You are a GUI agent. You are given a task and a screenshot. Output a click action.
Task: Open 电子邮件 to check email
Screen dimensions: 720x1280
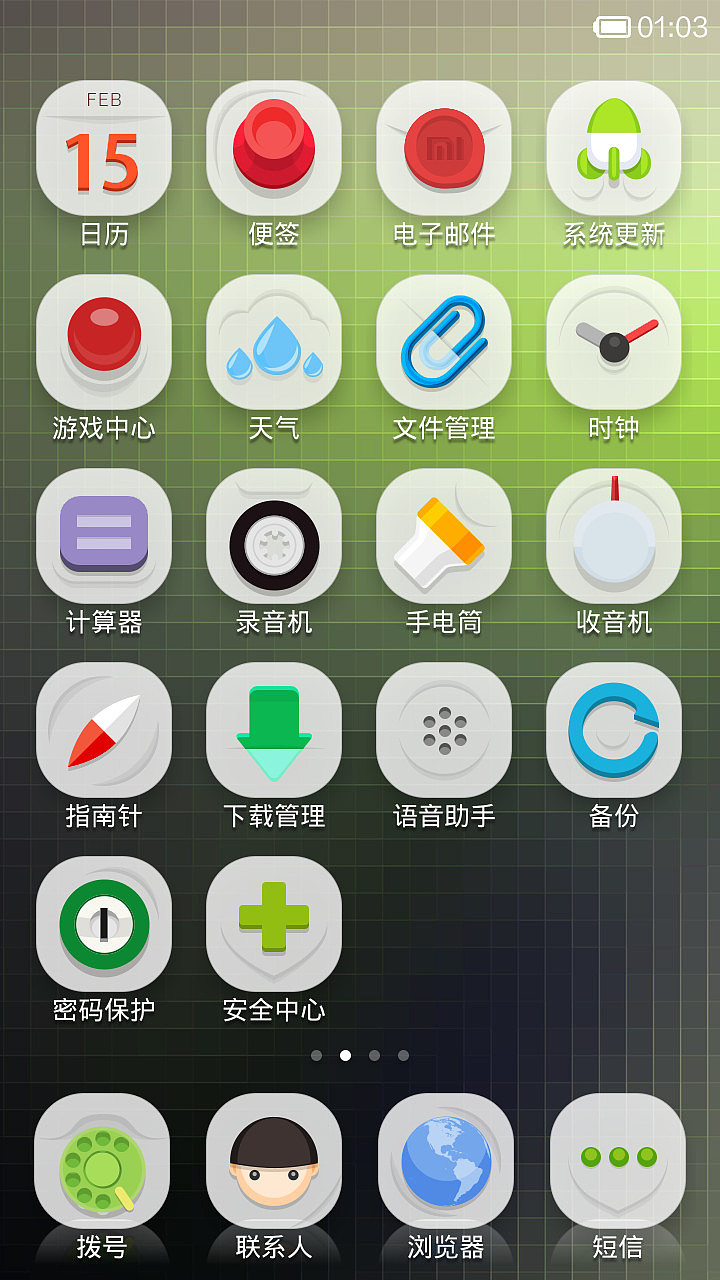pyautogui.click(x=444, y=148)
